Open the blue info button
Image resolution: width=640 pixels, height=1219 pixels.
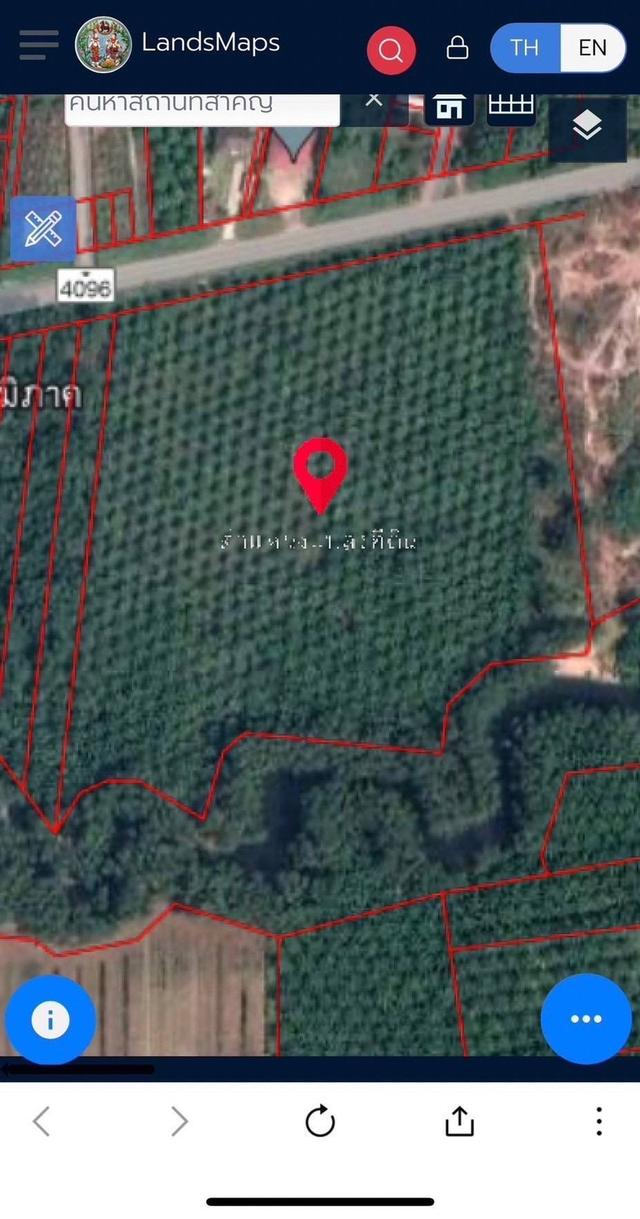coord(50,1020)
